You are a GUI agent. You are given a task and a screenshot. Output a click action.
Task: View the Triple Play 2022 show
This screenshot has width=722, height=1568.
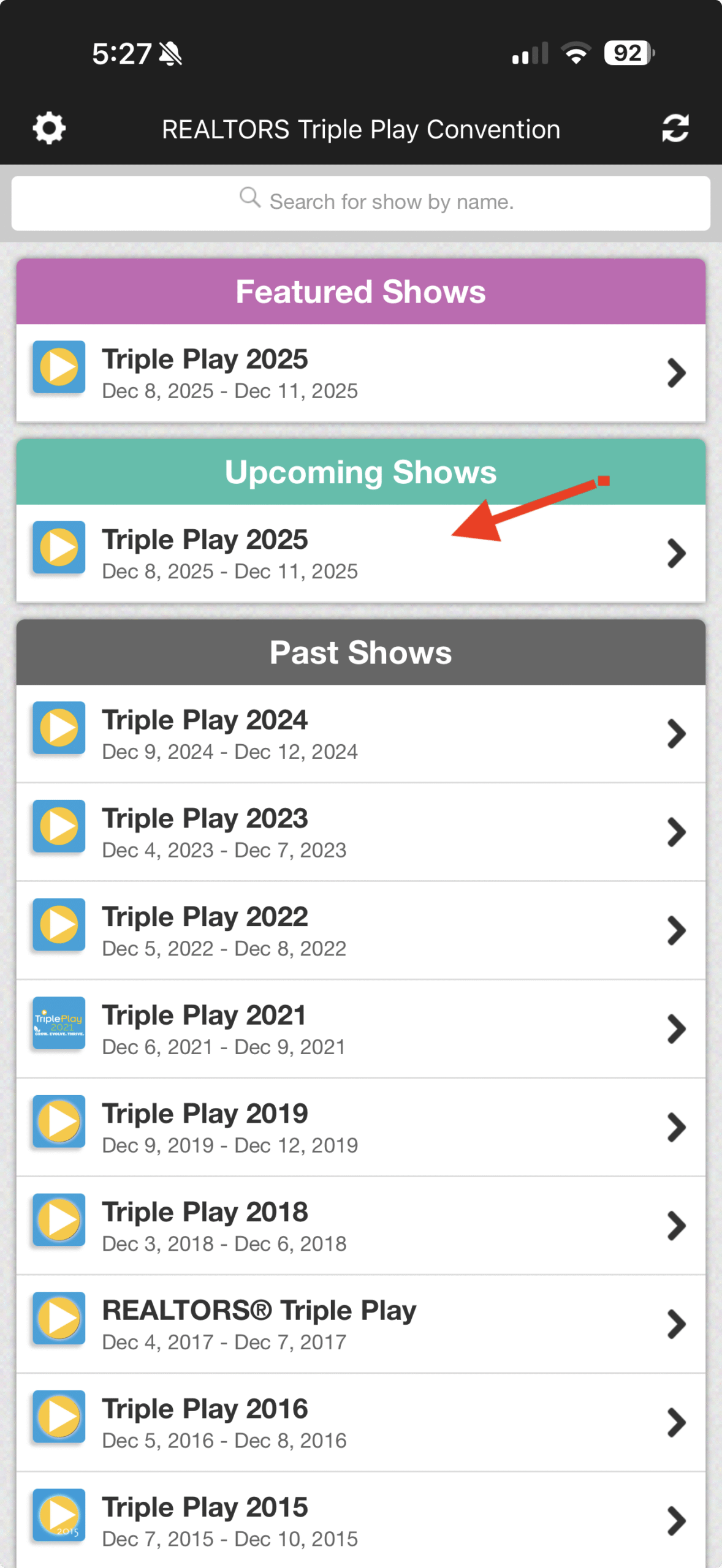360,931
